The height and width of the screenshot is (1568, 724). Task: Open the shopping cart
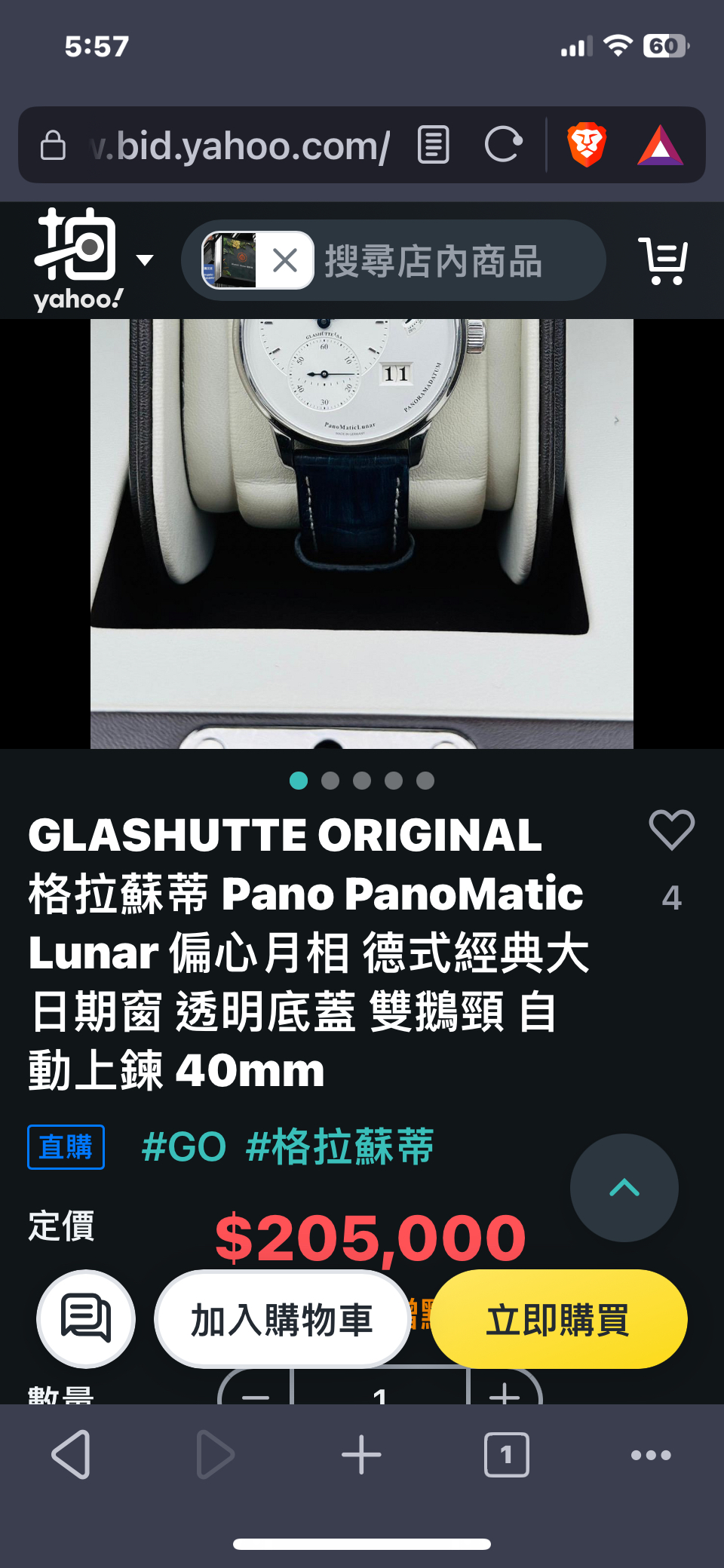(x=663, y=261)
